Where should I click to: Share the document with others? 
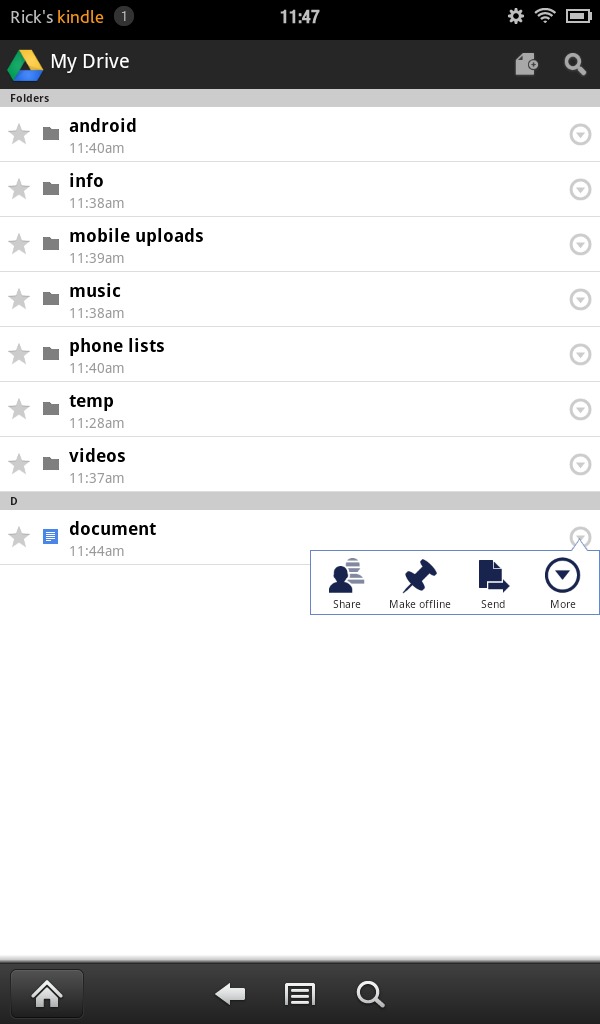click(x=347, y=583)
